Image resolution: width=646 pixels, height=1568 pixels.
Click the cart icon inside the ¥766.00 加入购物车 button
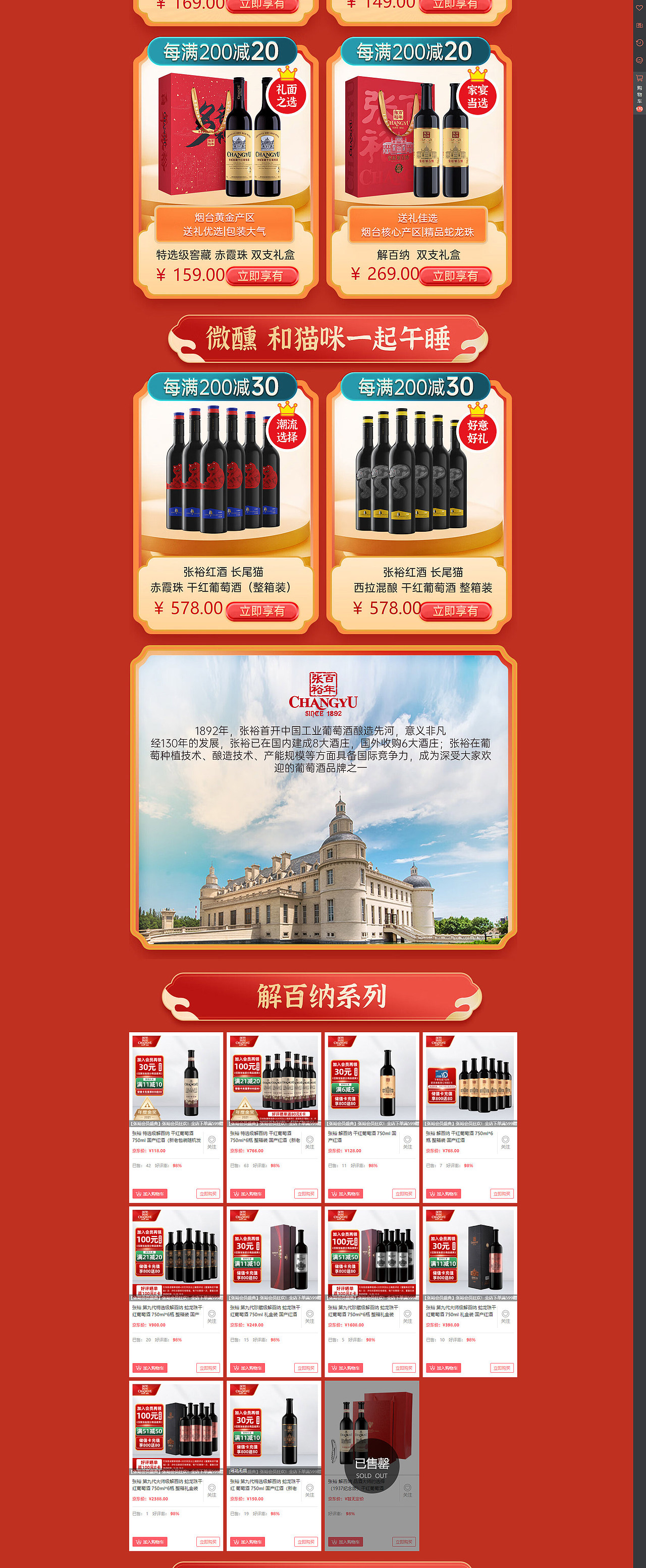(x=236, y=1194)
